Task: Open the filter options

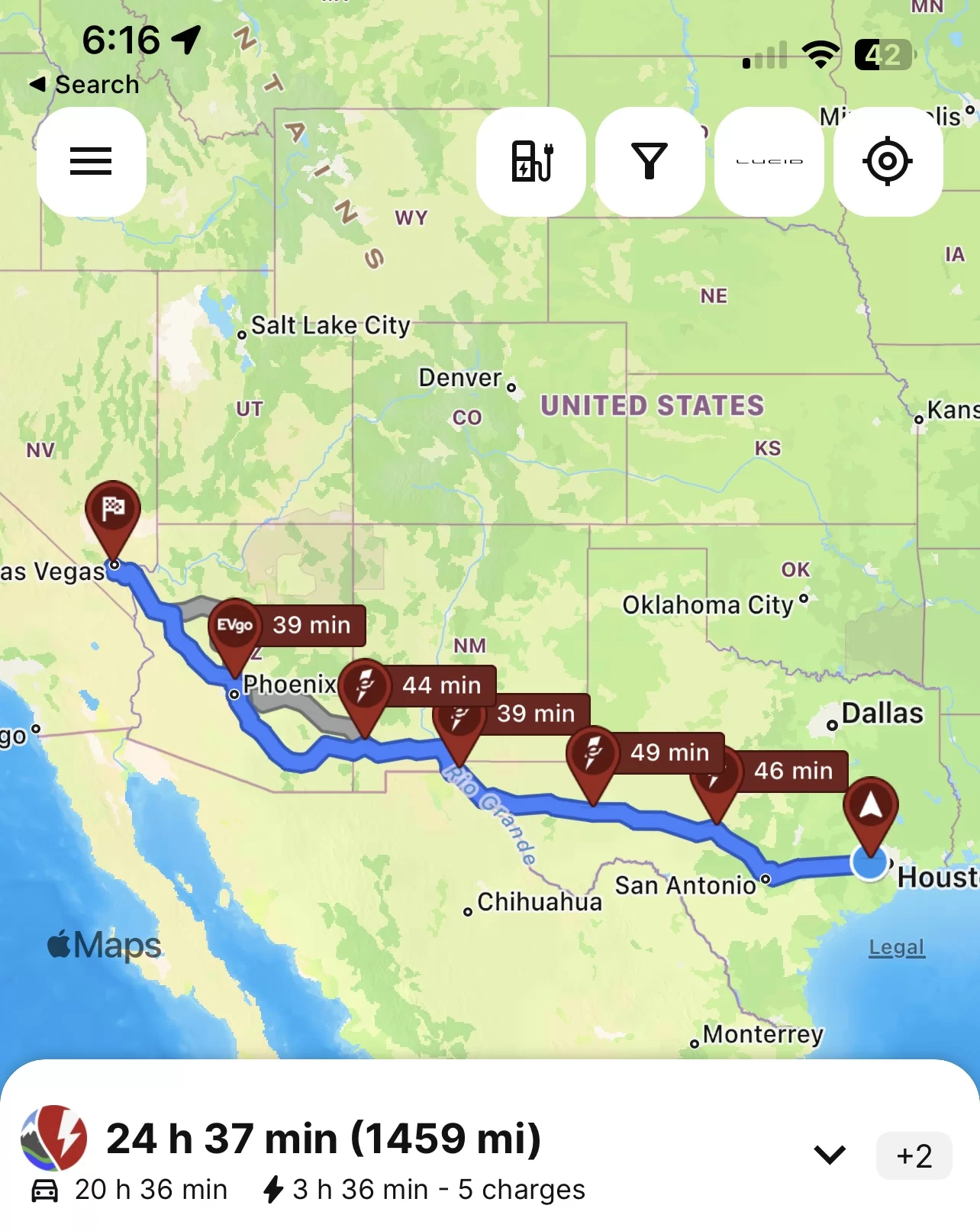Action: pyautogui.click(x=650, y=161)
